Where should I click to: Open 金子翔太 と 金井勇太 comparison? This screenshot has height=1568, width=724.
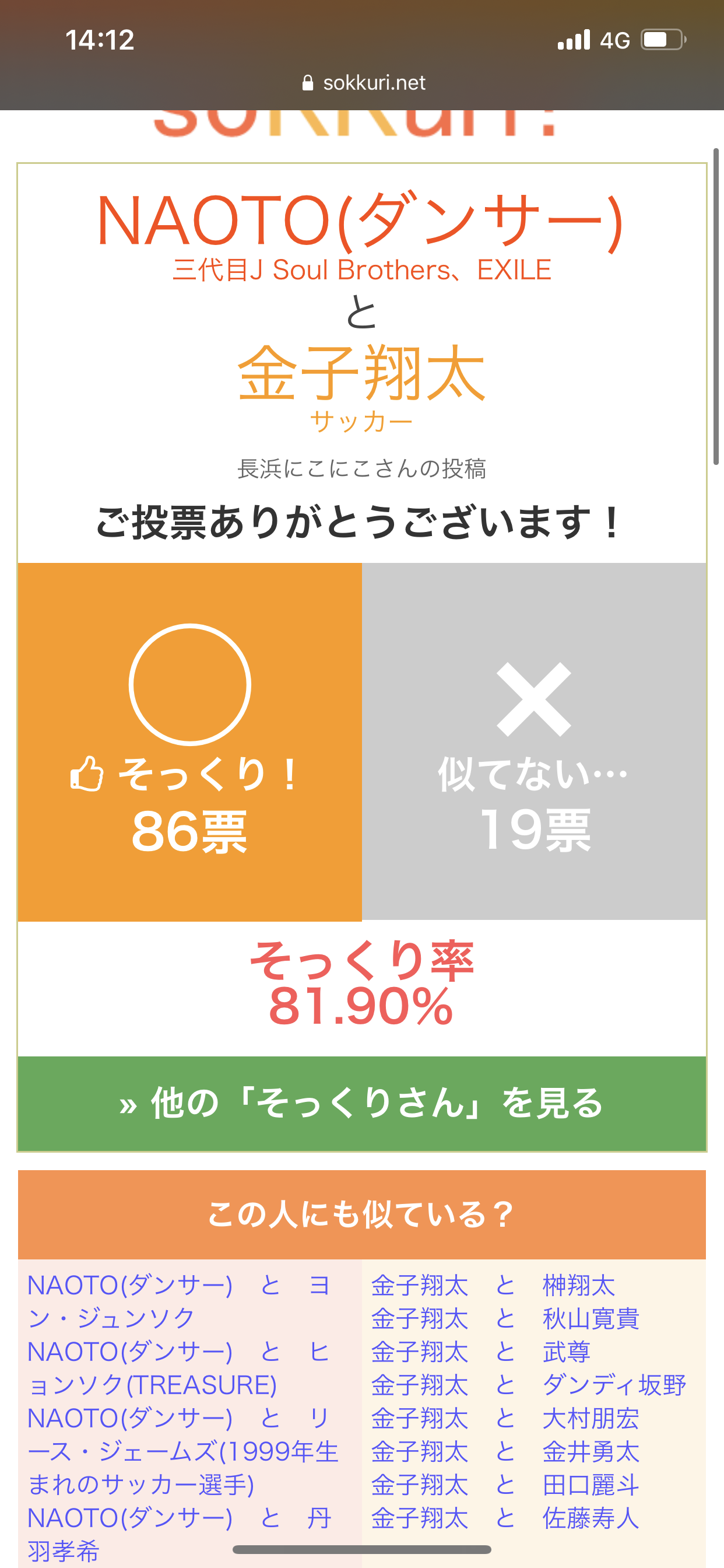click(505, 1452)
